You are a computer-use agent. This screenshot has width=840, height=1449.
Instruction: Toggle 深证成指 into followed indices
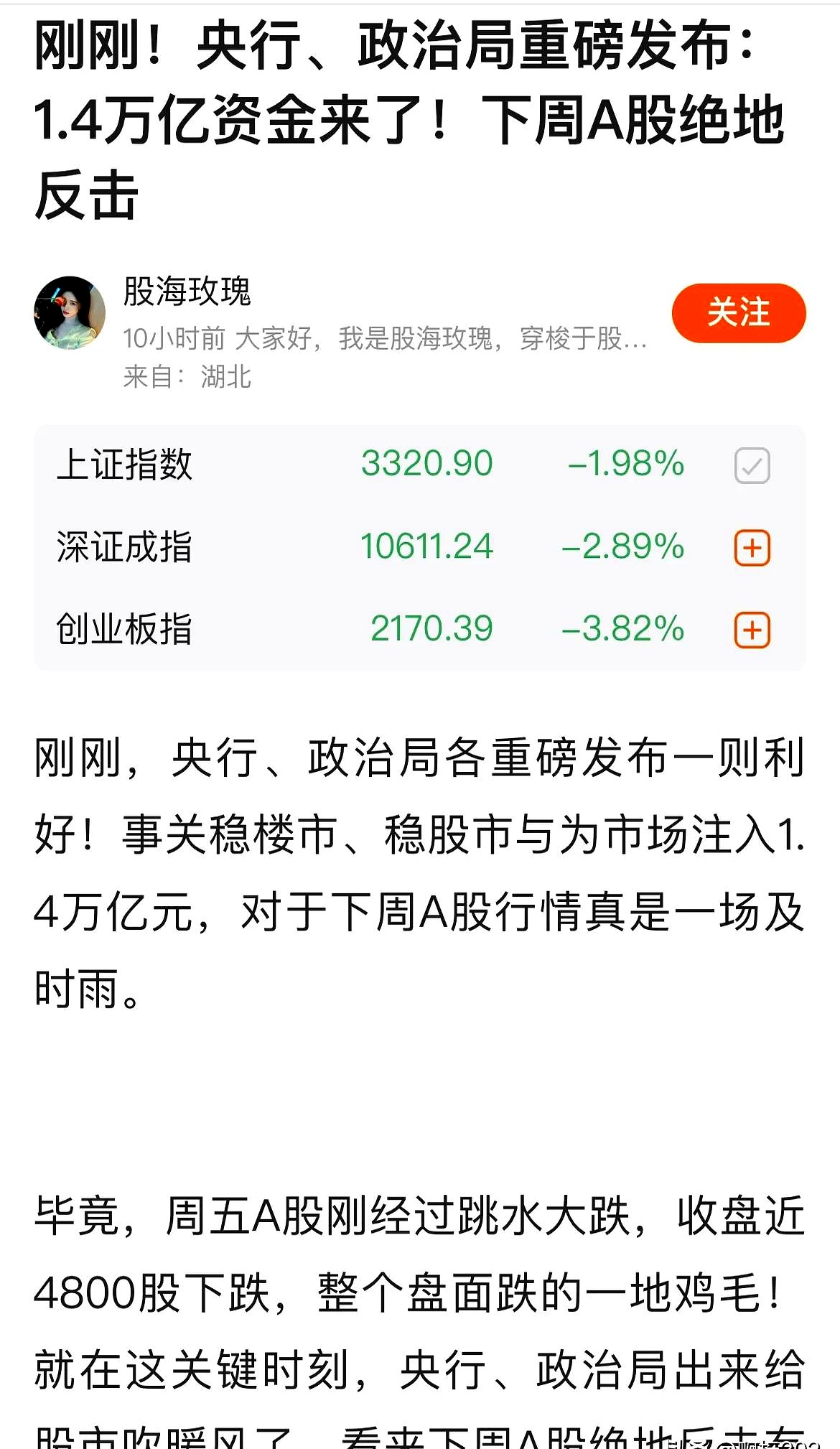coord(751,548)
